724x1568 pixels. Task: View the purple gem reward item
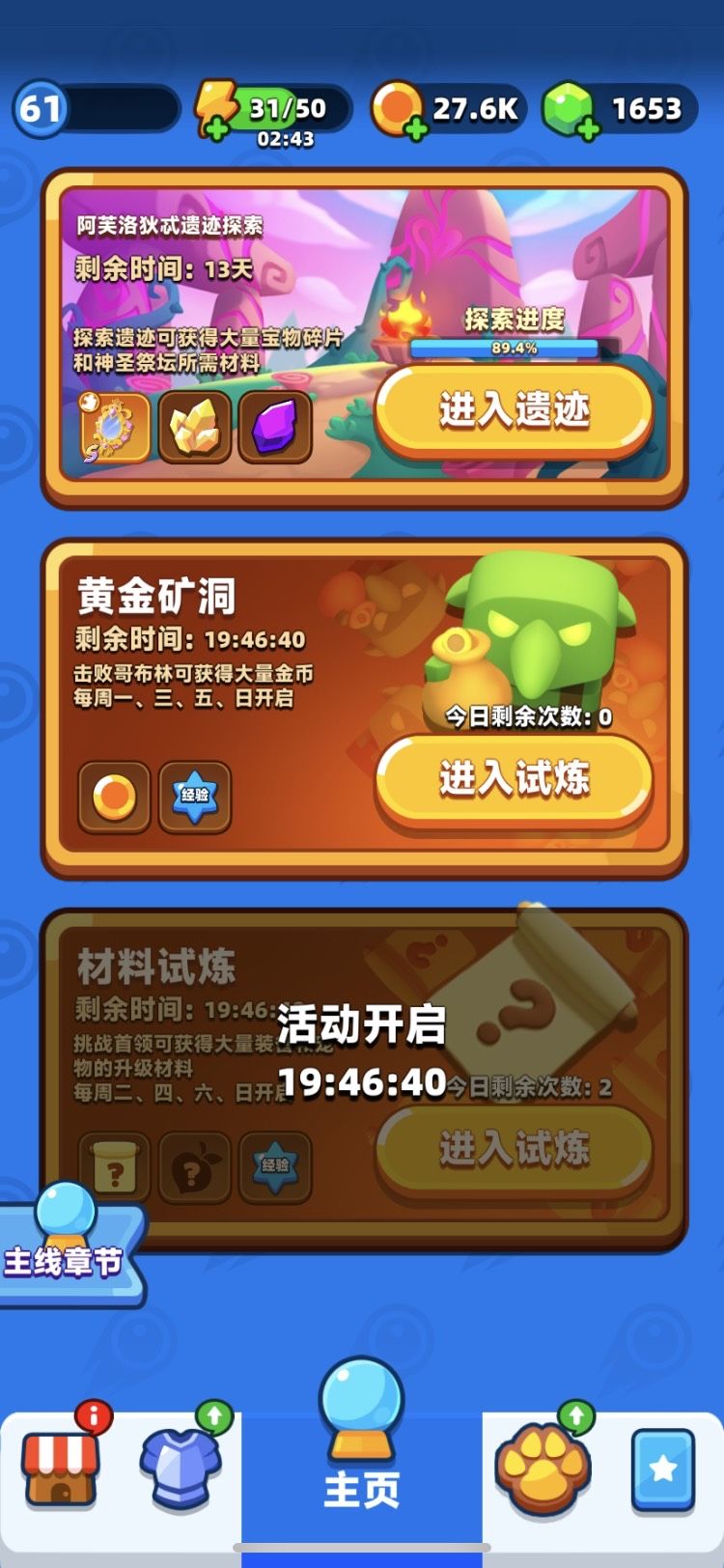click(x=275, y=427)
